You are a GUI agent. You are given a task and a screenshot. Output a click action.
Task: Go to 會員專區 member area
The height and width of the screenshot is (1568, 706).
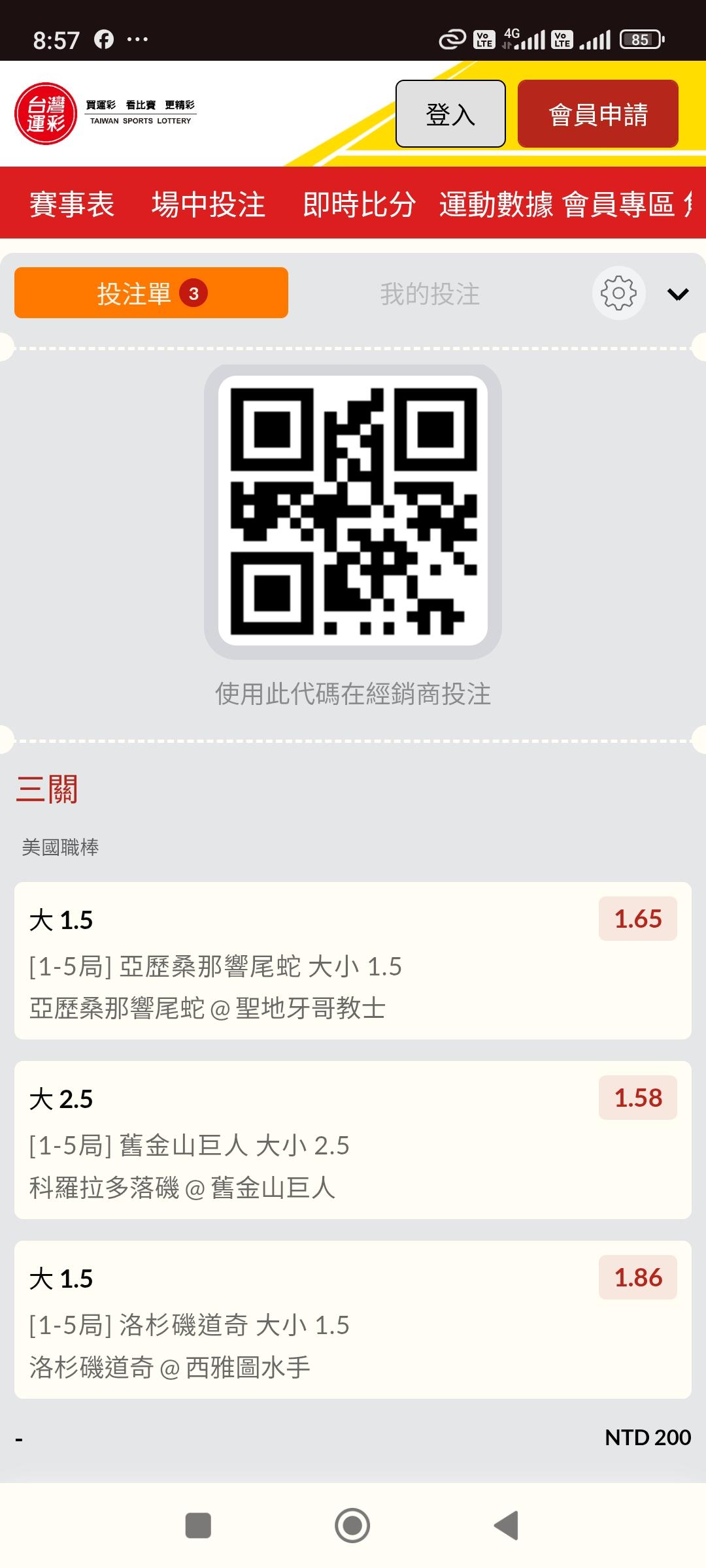618,204
